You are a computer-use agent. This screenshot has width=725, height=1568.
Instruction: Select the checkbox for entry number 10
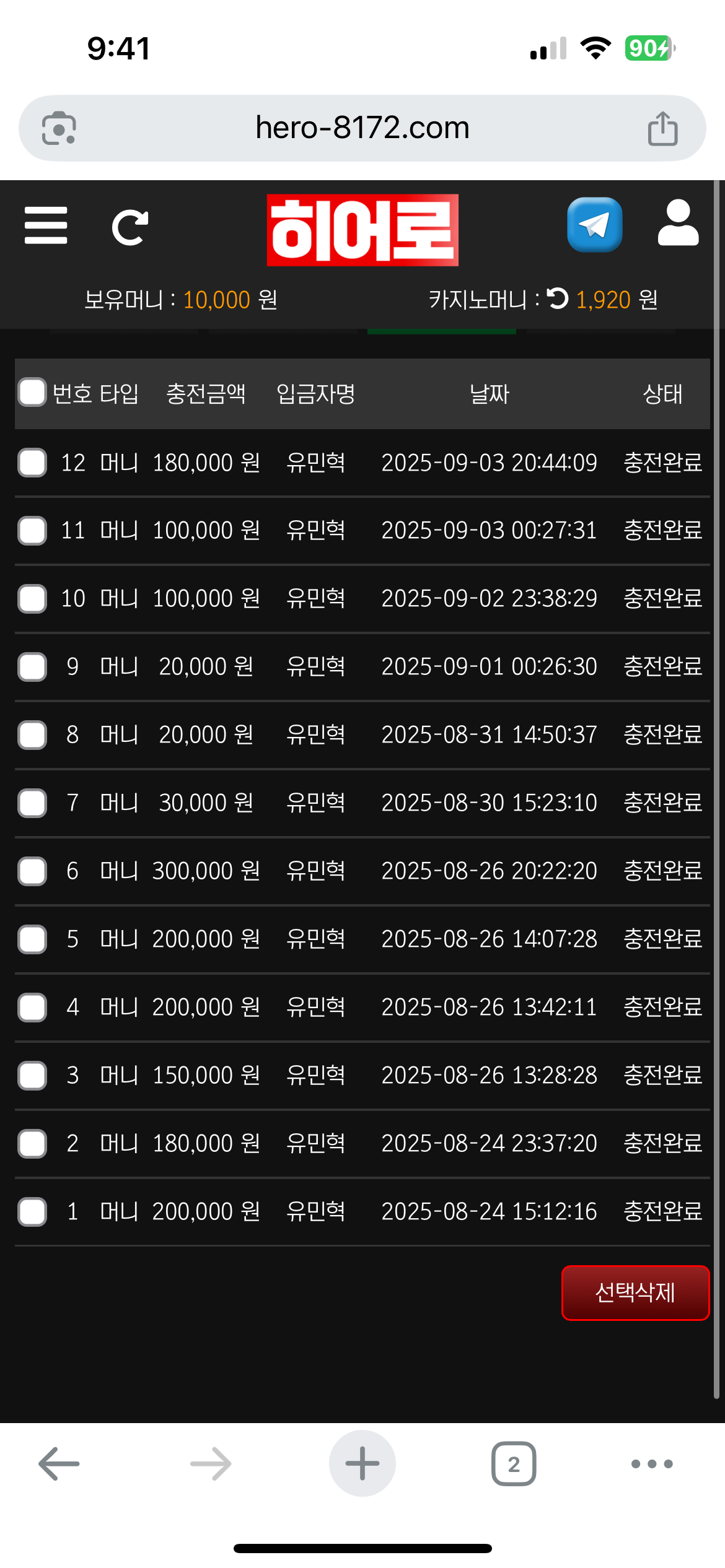tap(32, 599)
